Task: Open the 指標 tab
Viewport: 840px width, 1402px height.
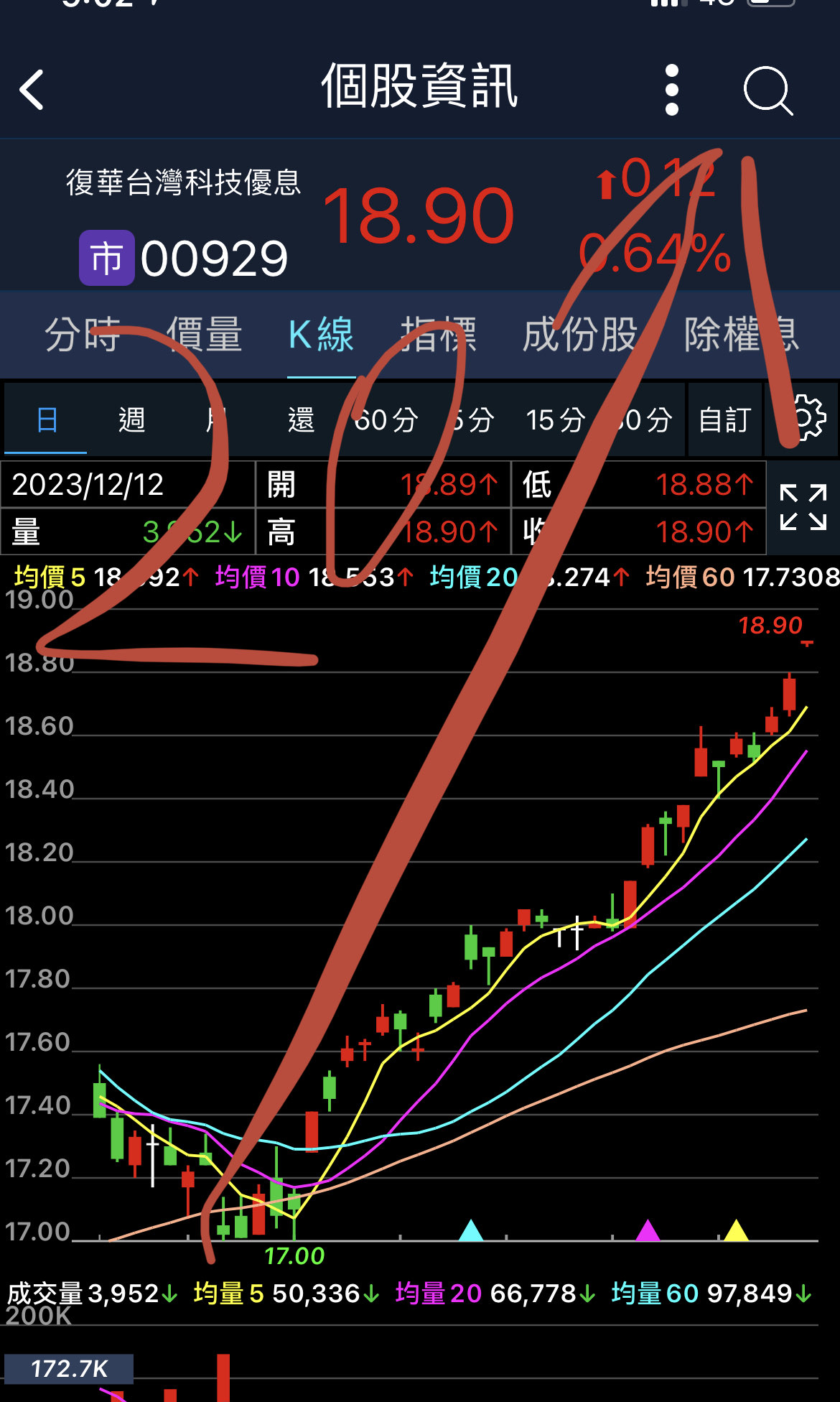Action: click(x=439, y=335)
